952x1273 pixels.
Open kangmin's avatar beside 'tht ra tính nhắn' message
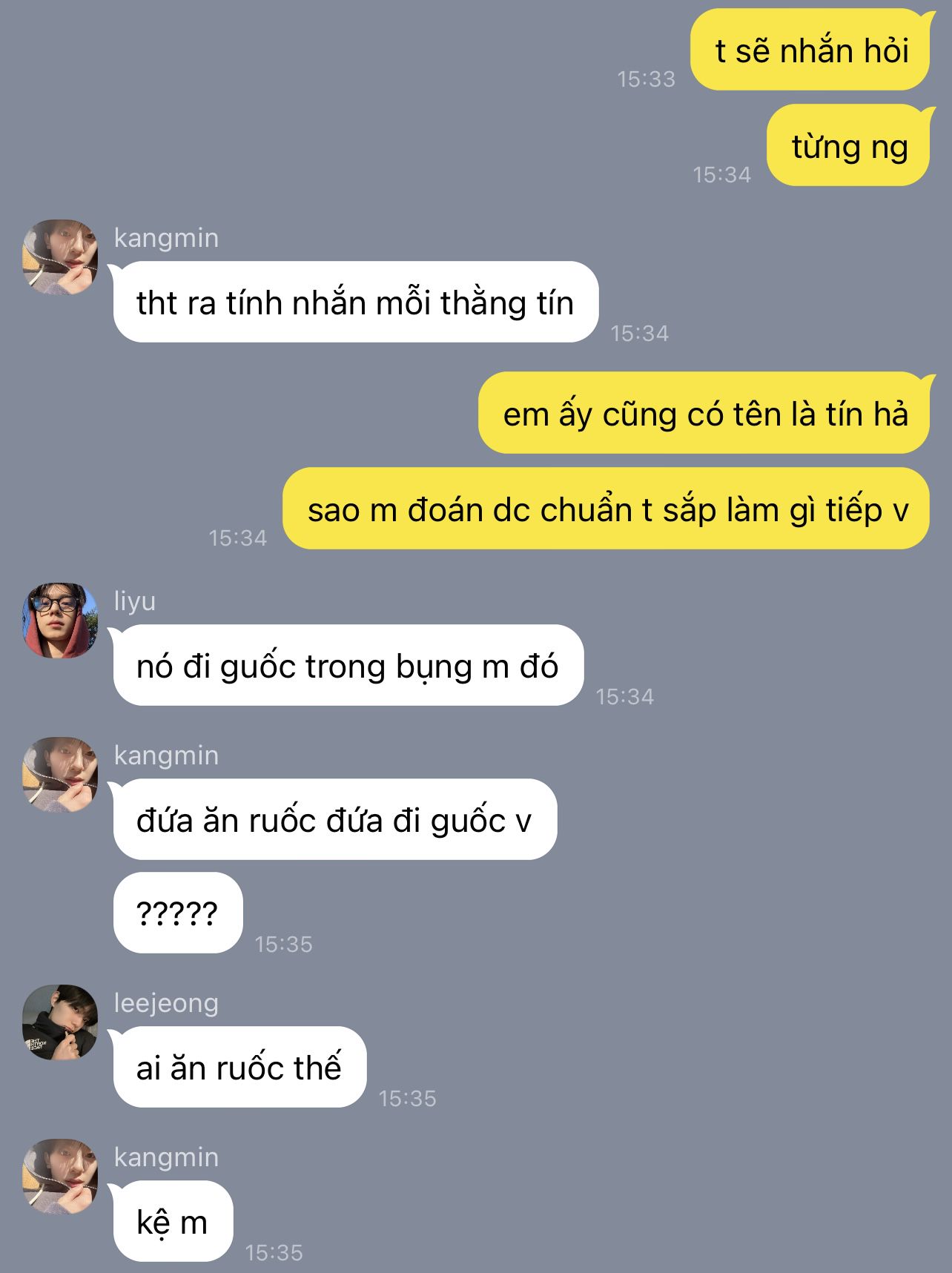click(60, 257)
